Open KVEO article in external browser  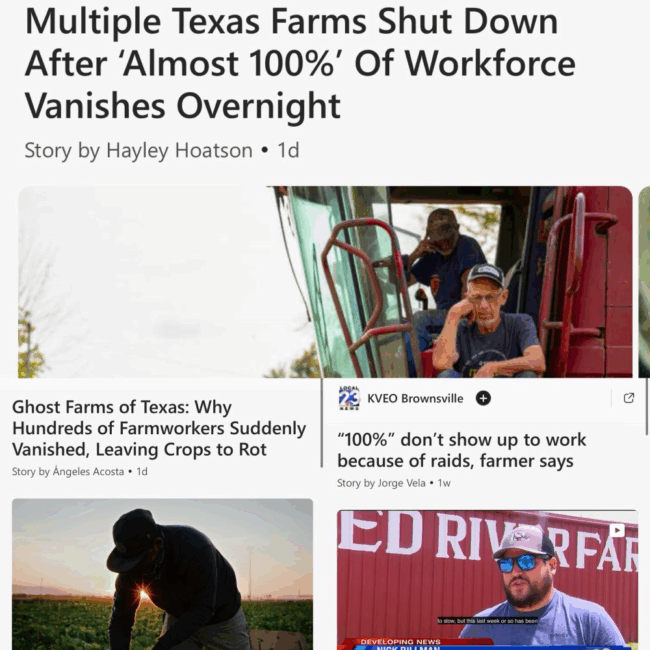pos(628,398)
